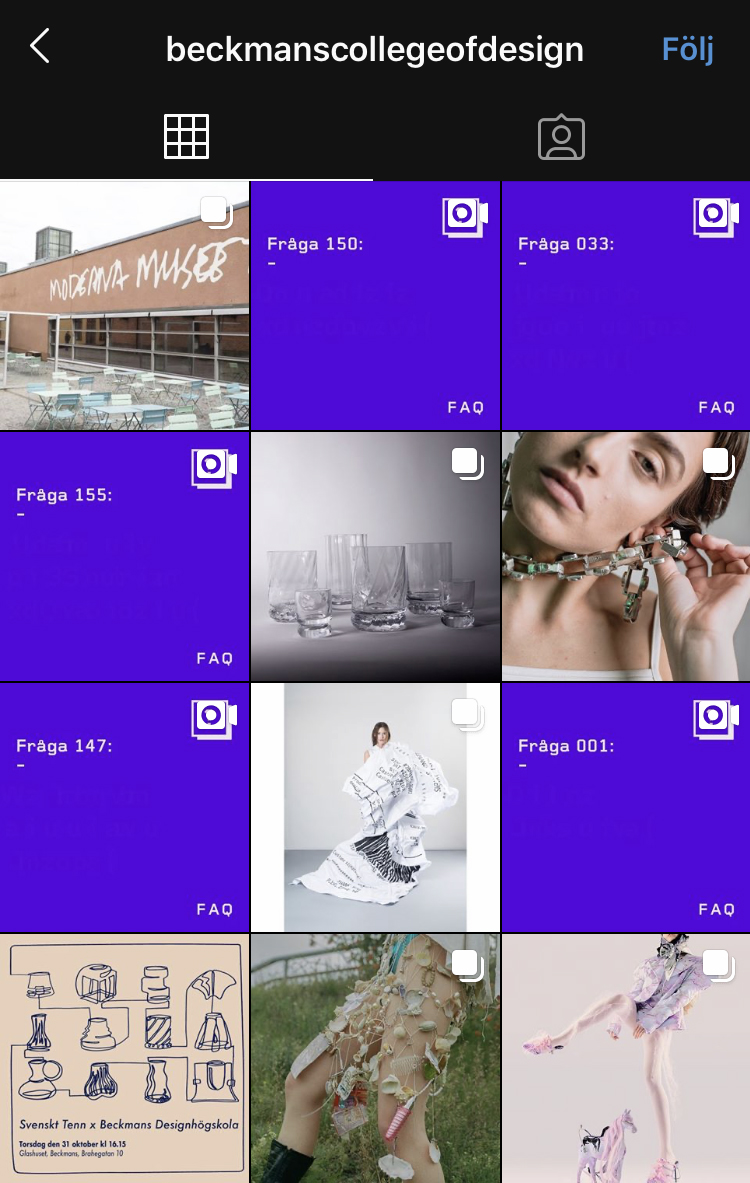Open the pastel fashion figure post
The width and height of the screenshot is (750, 1183).
626,1058
